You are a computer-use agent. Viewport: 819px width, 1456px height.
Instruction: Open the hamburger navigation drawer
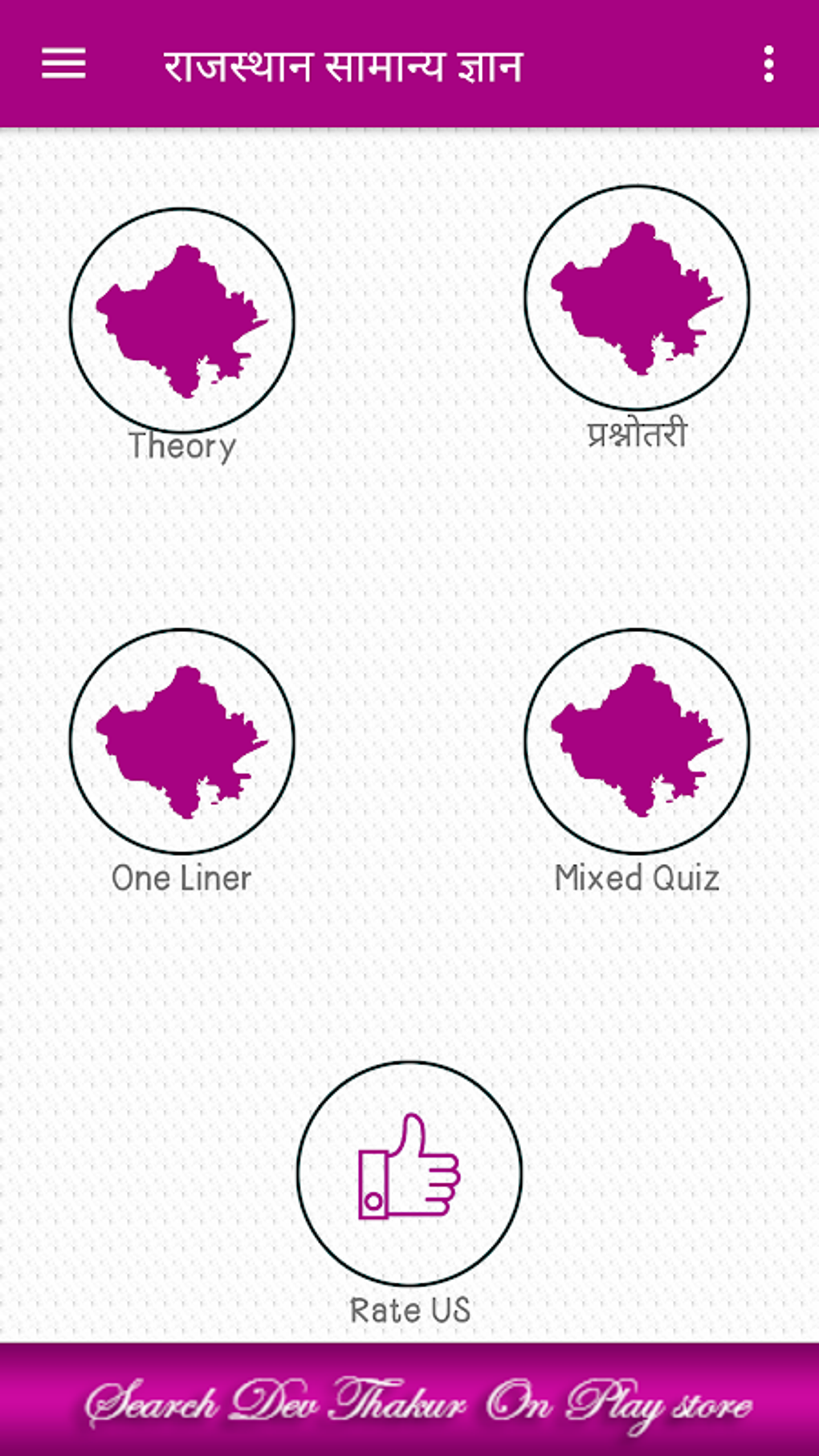(63, 63)
